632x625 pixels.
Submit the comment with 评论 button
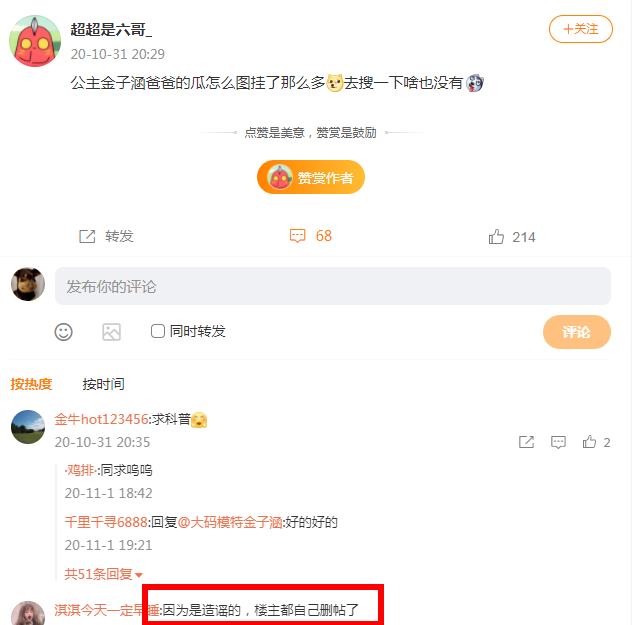pos(576,332)
